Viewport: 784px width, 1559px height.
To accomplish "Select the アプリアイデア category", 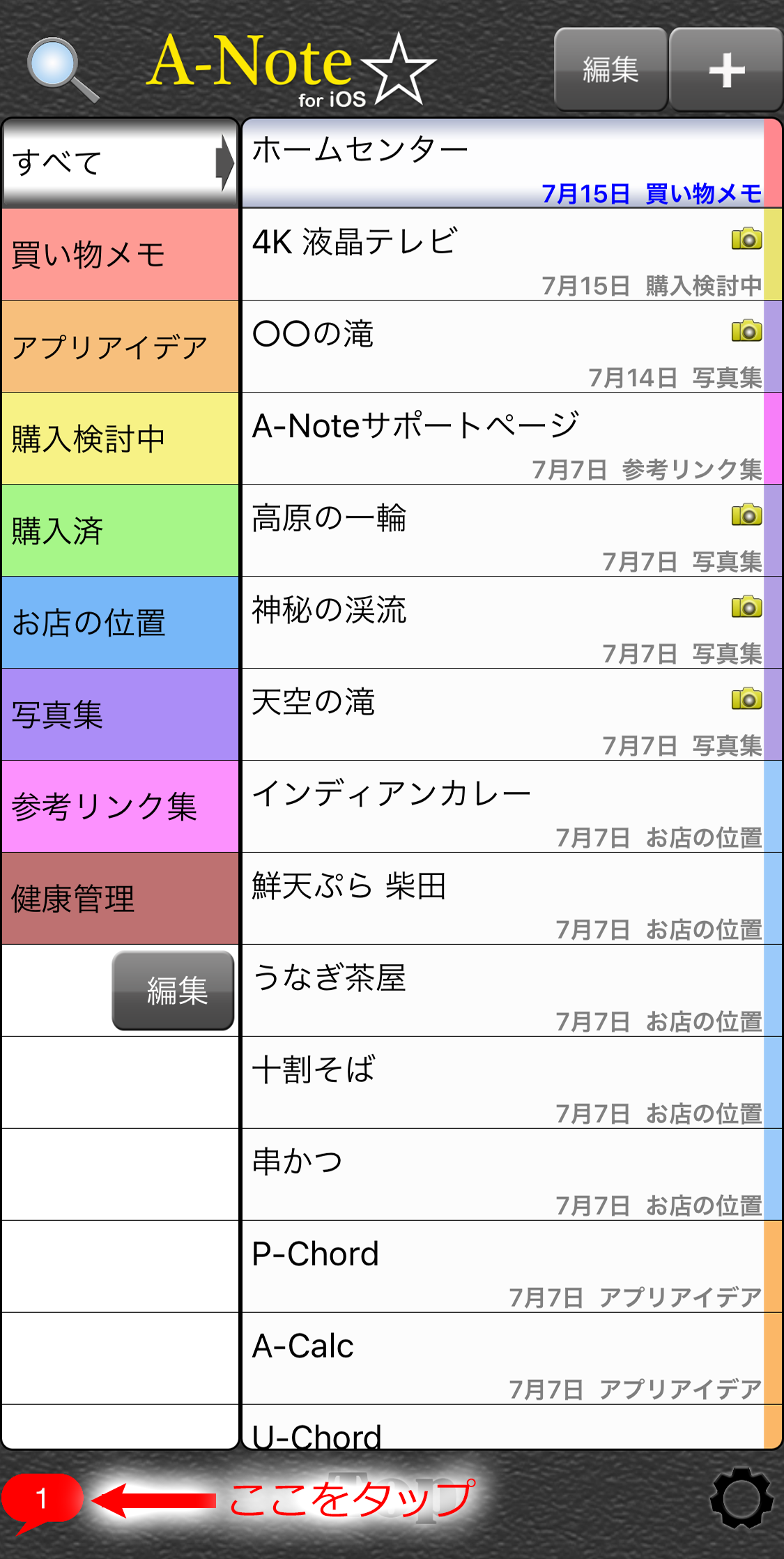I will [x=120, y=347].
